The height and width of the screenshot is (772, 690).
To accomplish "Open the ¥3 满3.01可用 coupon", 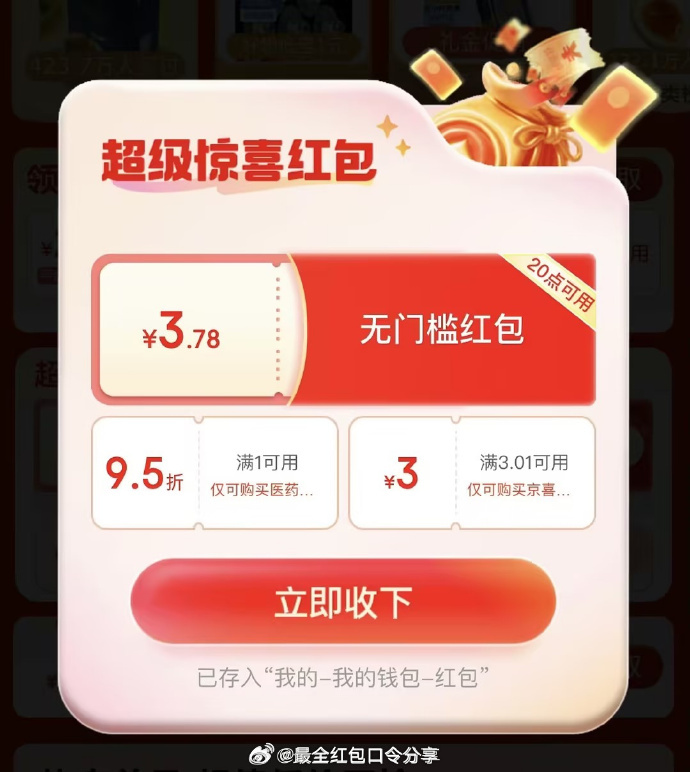I will pyautogui.click(x=471, y=473).
